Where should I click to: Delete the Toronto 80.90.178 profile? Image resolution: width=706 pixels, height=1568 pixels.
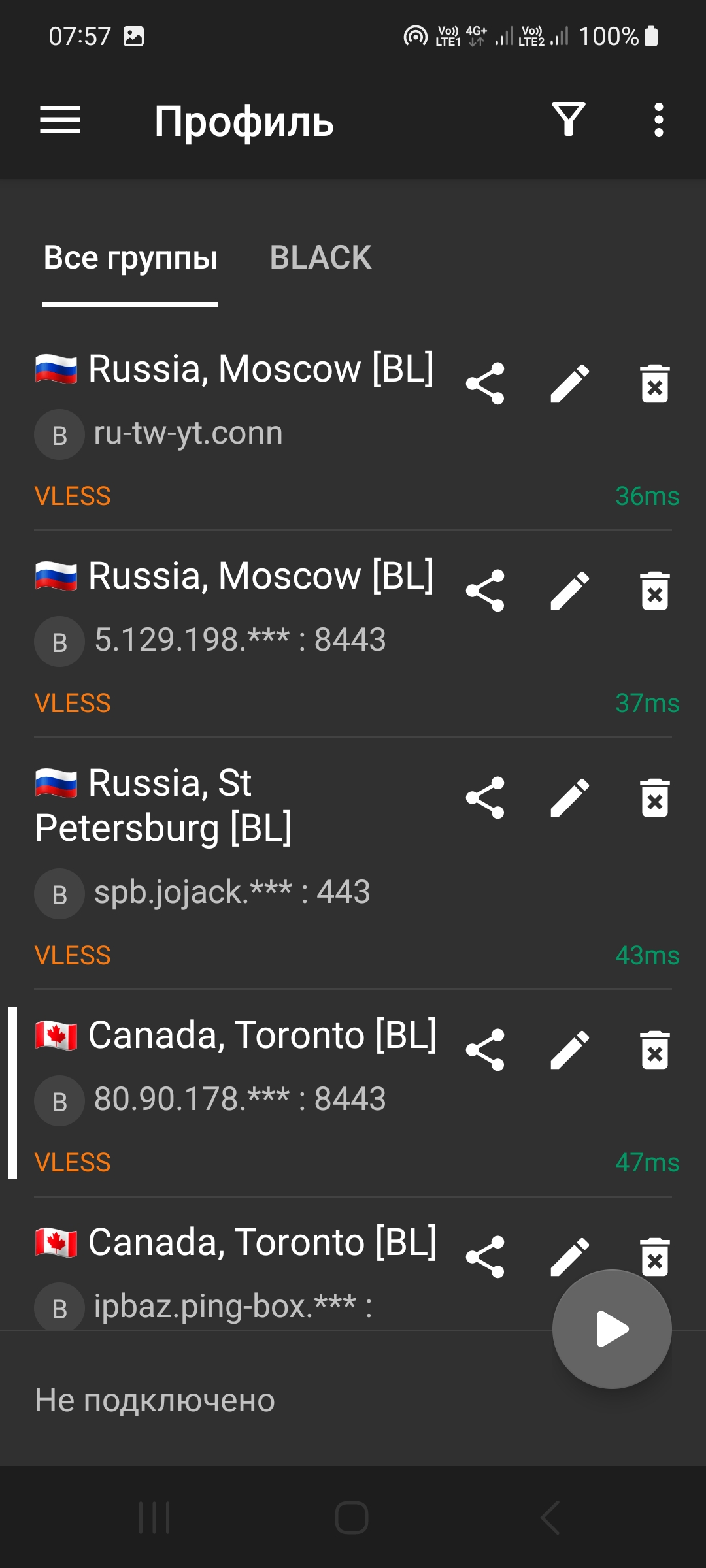tap(655, 1050)
